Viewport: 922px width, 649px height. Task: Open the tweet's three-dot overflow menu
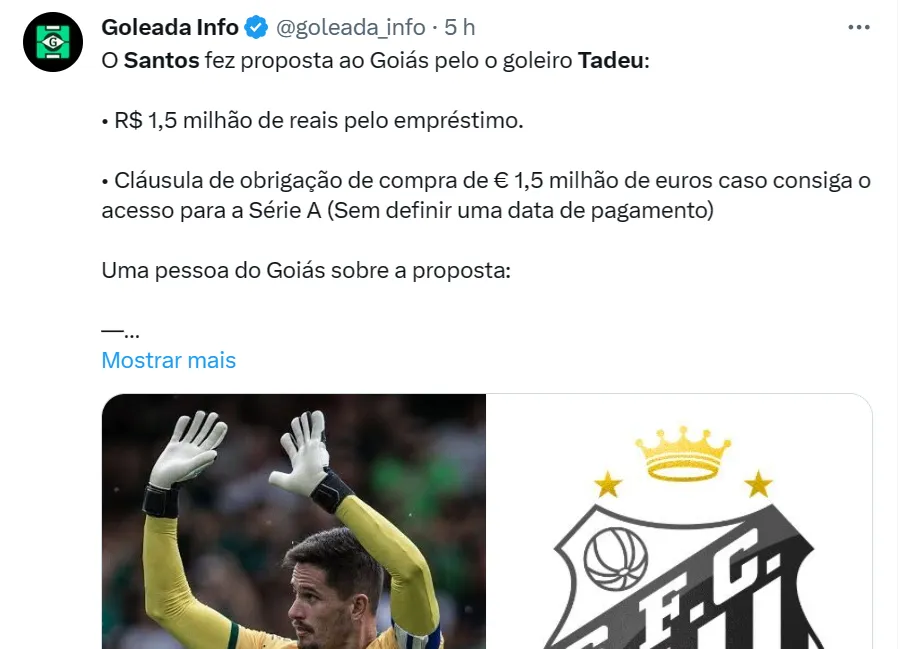pyautogui.click(x=858, y=28)
